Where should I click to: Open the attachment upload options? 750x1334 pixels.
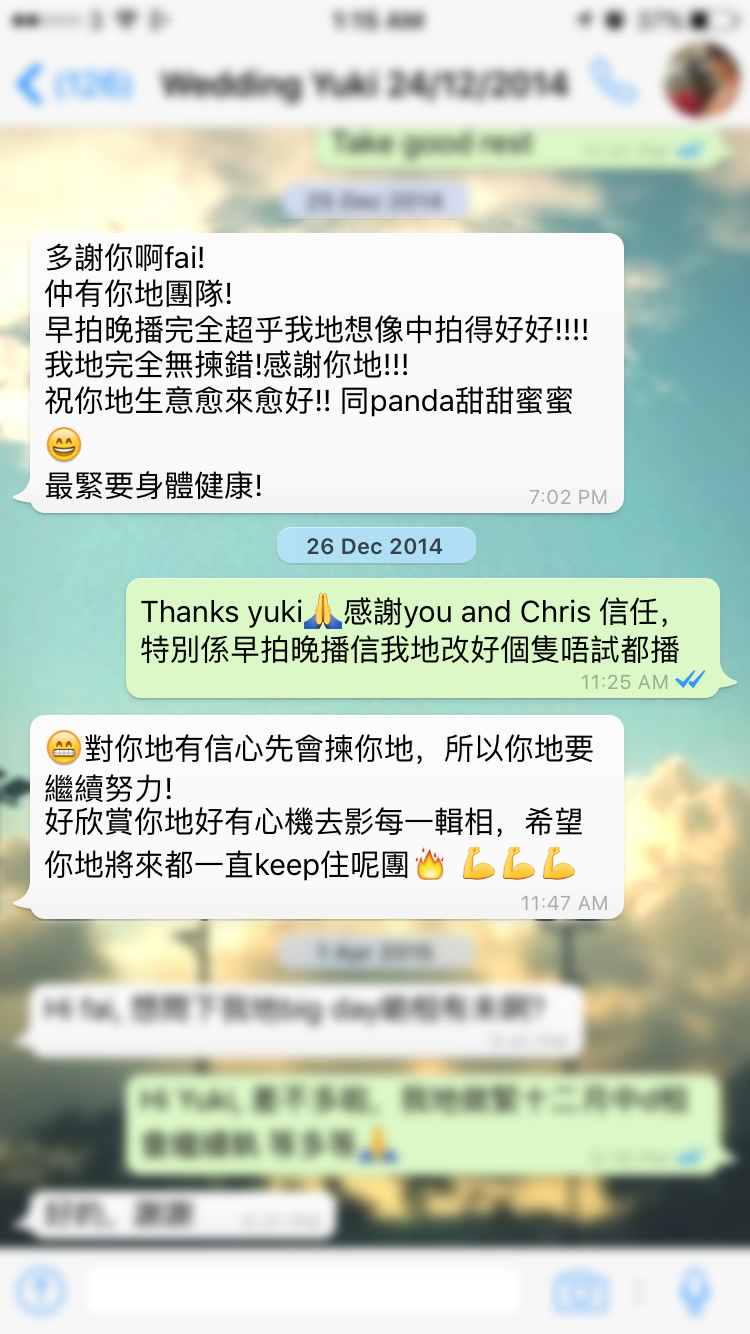coord(40,1291)
